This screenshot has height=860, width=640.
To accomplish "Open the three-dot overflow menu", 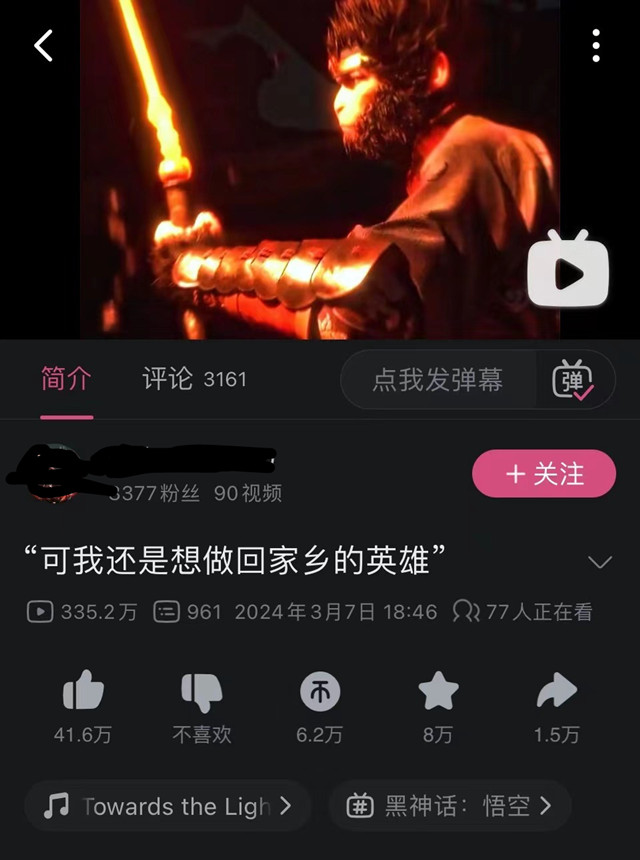I will point(596,45).
